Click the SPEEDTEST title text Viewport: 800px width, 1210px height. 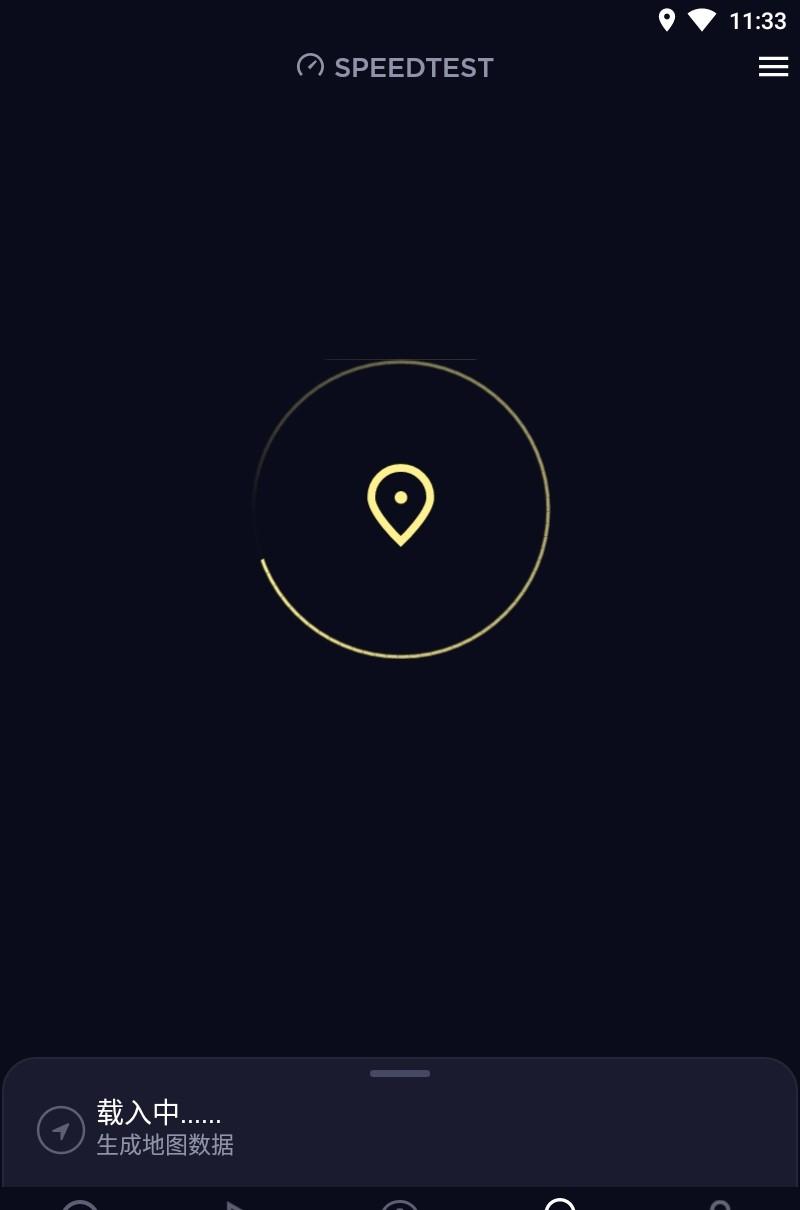(415, 67)
